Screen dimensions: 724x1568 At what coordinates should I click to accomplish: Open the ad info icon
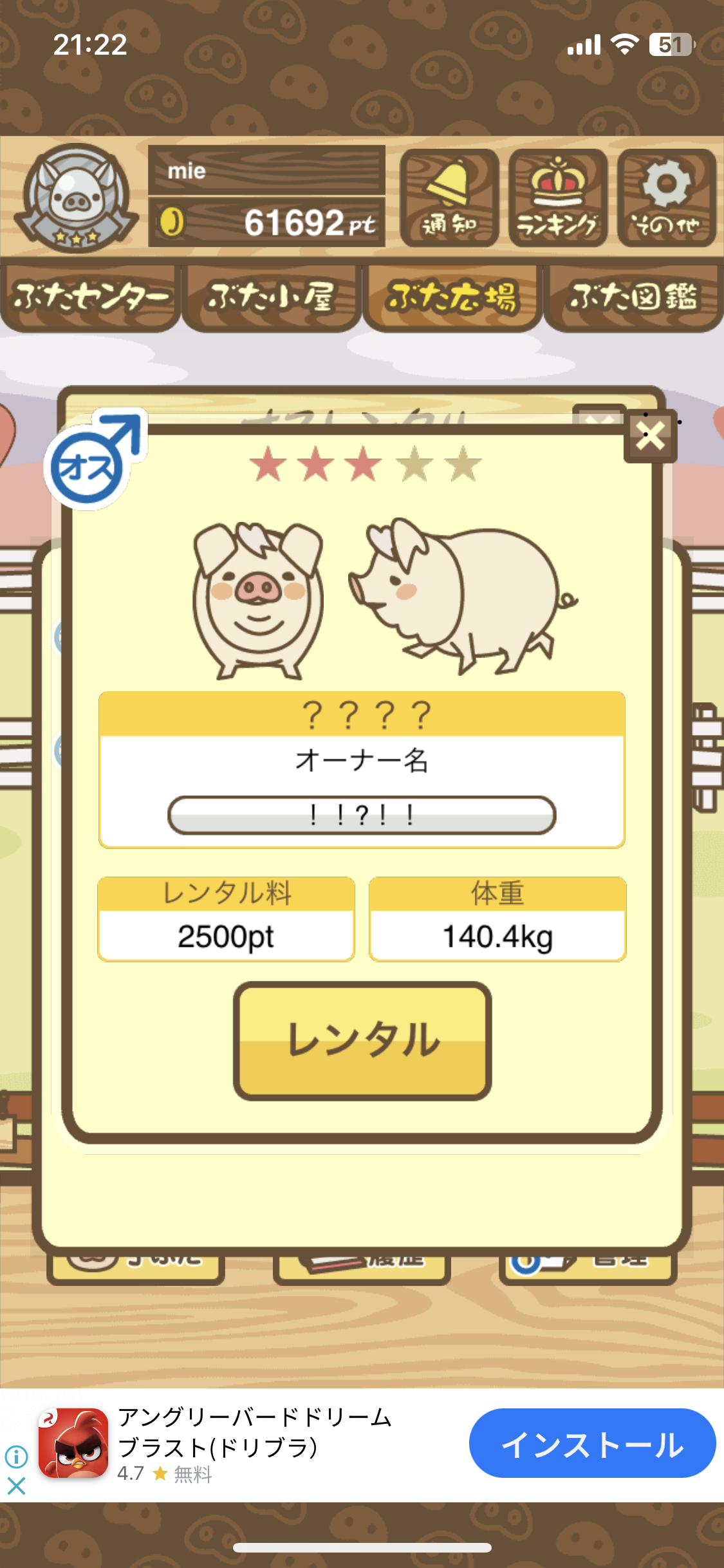point(16,1455)
